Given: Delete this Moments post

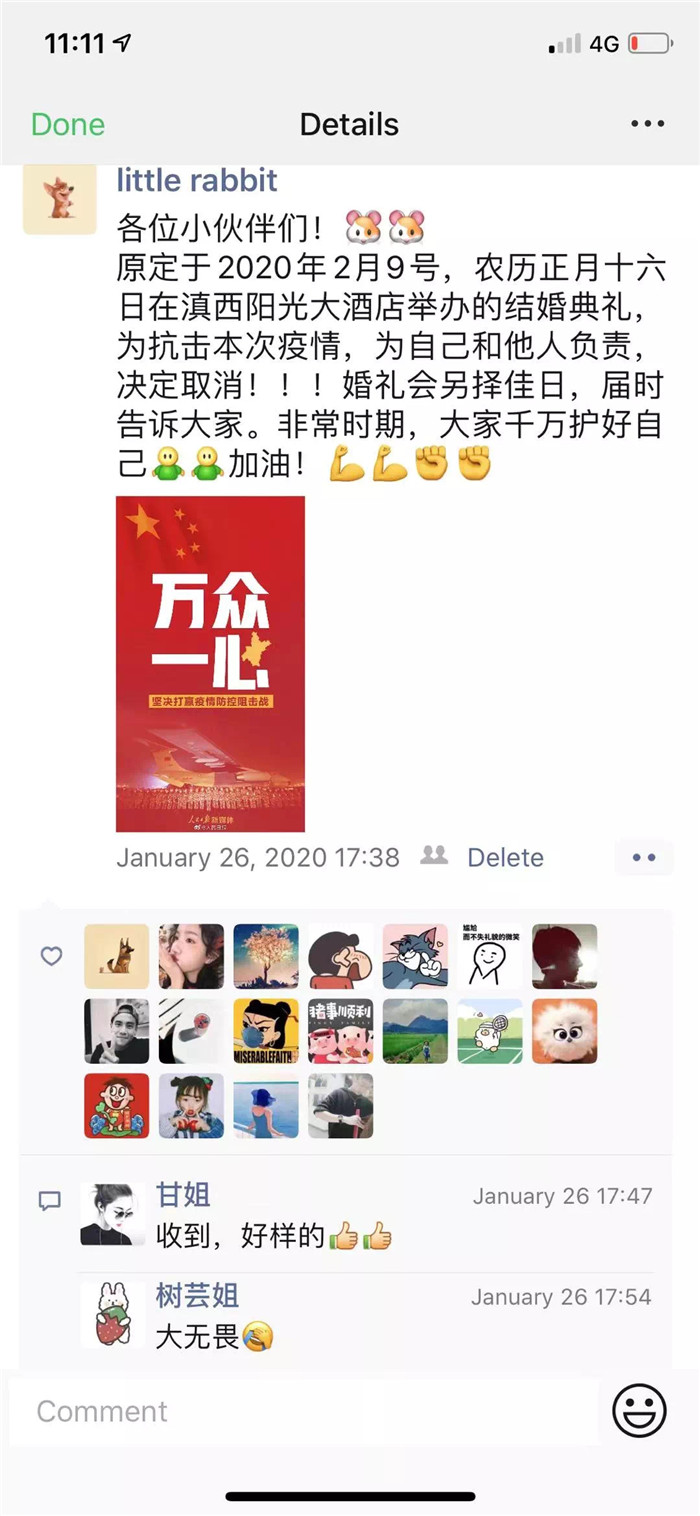Looking at the screenshot, I should coord(505,857).
